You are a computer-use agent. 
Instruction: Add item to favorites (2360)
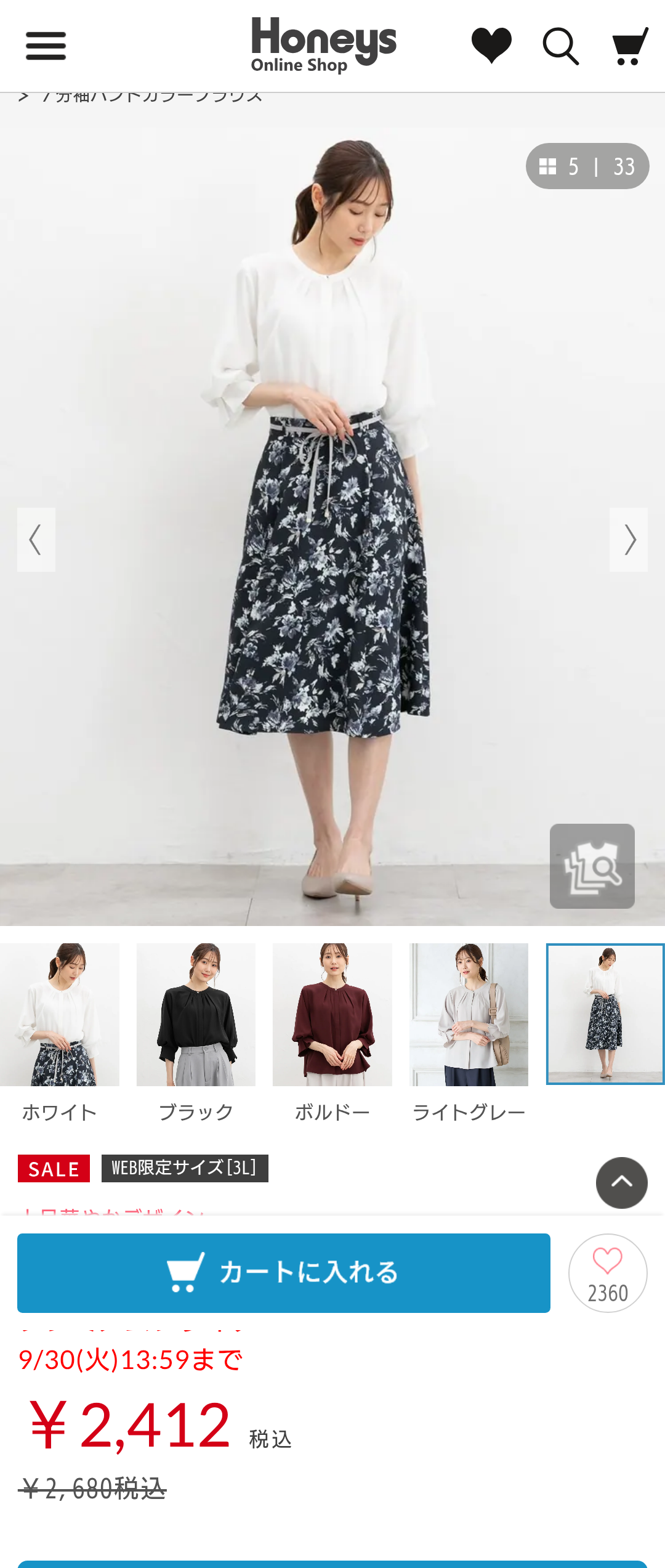point(608,1273)
